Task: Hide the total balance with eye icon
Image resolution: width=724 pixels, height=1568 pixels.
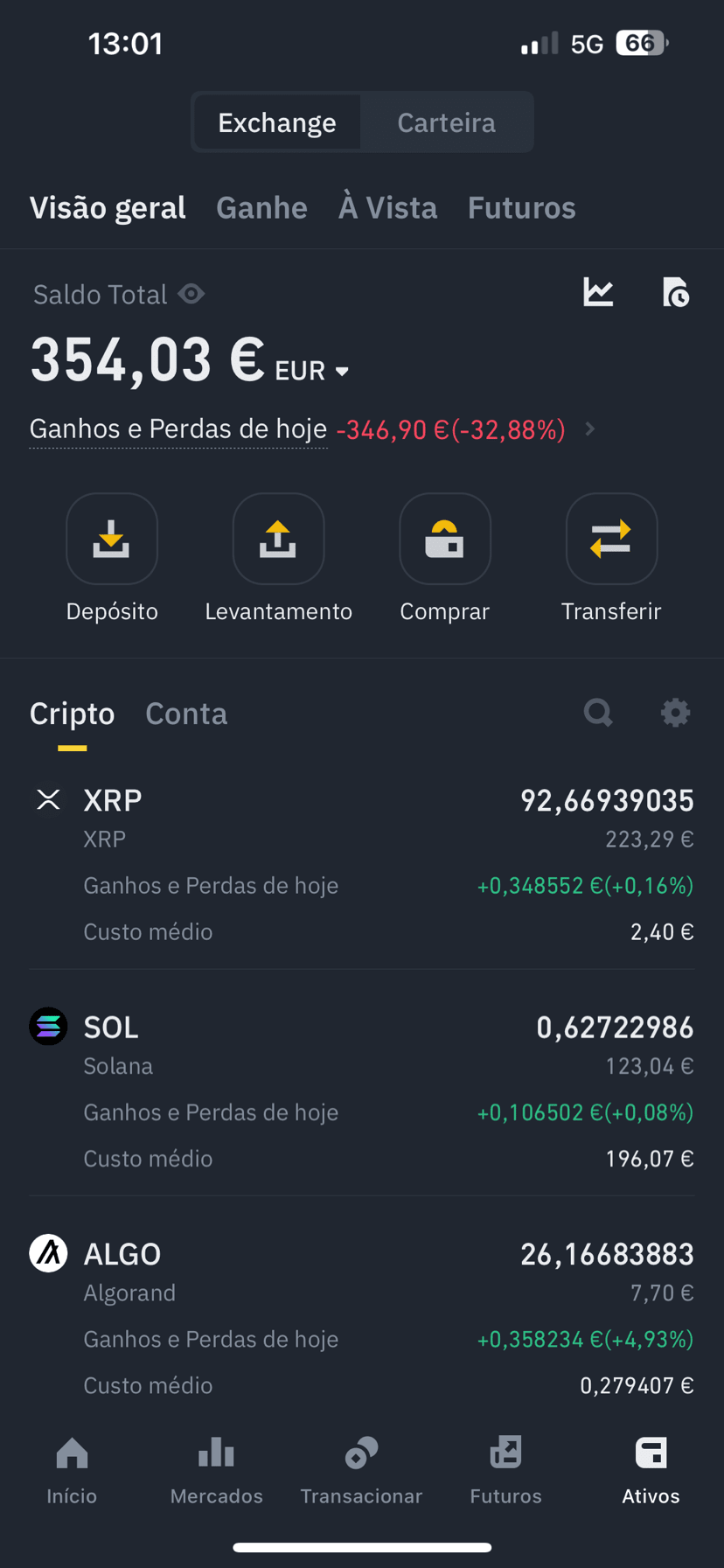Action: (191, 295)
